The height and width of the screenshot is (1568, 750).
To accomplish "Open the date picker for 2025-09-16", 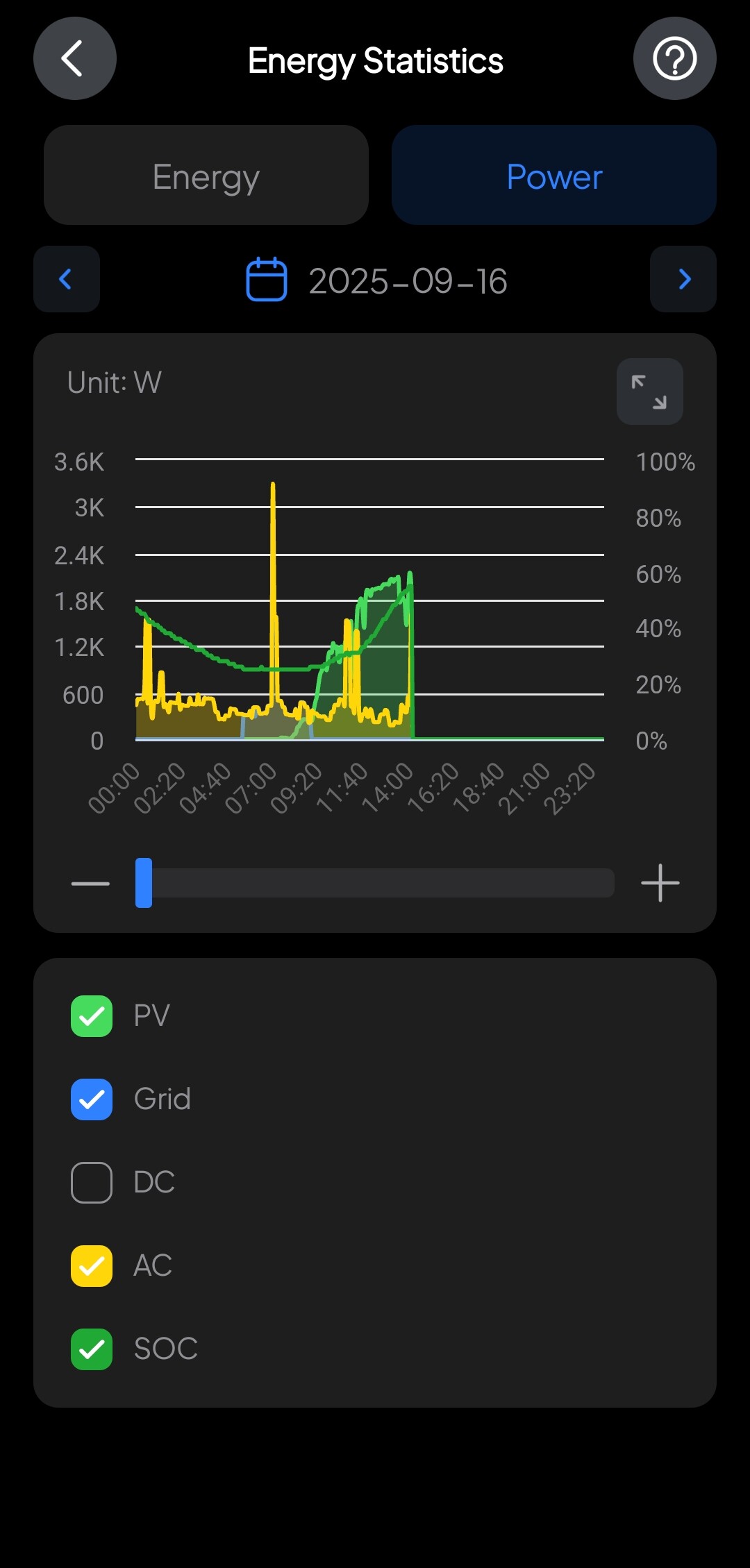I will (x=376, y=280).
